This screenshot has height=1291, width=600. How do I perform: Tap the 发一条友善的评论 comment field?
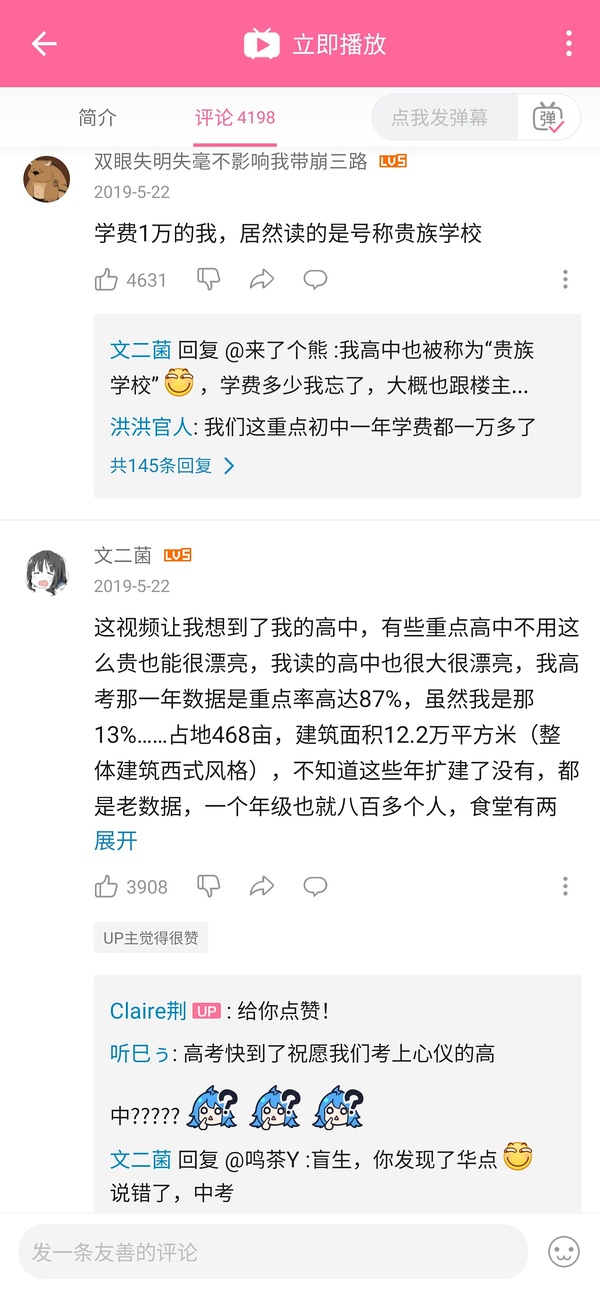coord(272,1252)
